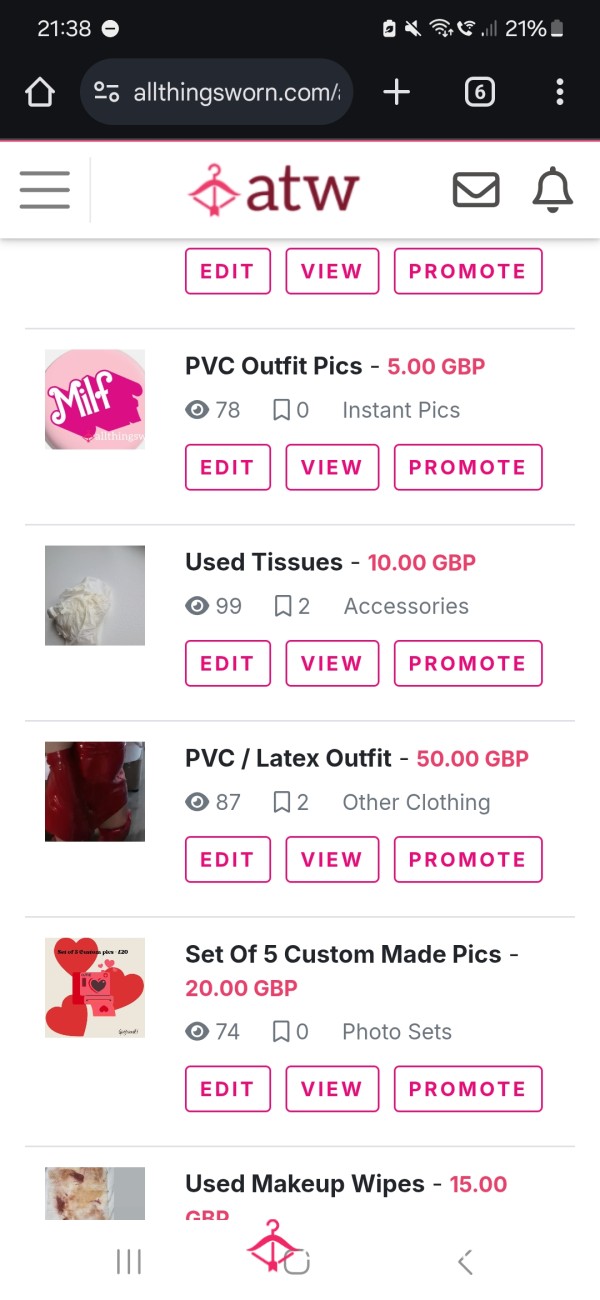Go back with the system back button

pyautogui.click(x=465, y=1263)
